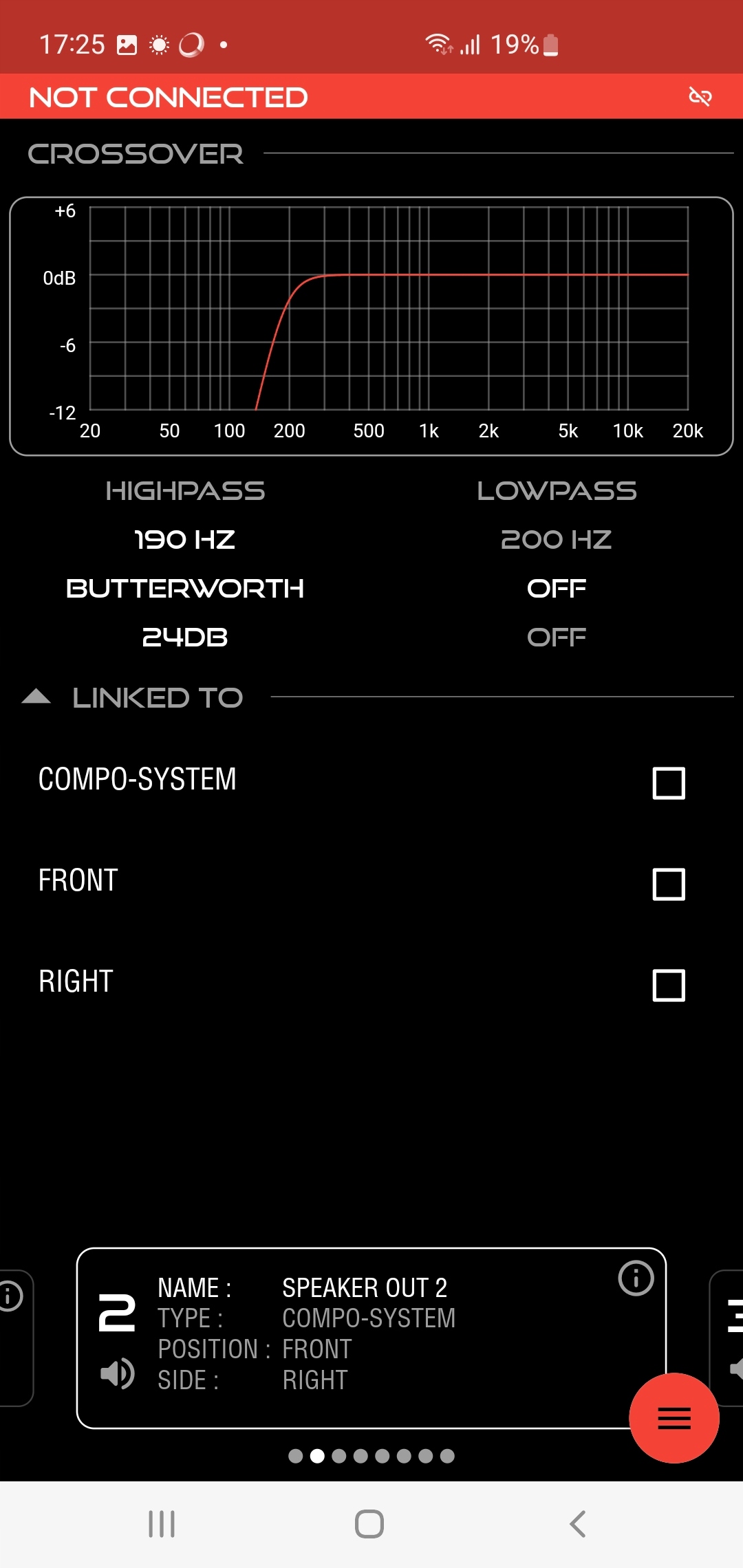This screenshot has height=1568, width=743.
Task: Change the highpass 190 Hz frequency
Action: coord(184,540)
